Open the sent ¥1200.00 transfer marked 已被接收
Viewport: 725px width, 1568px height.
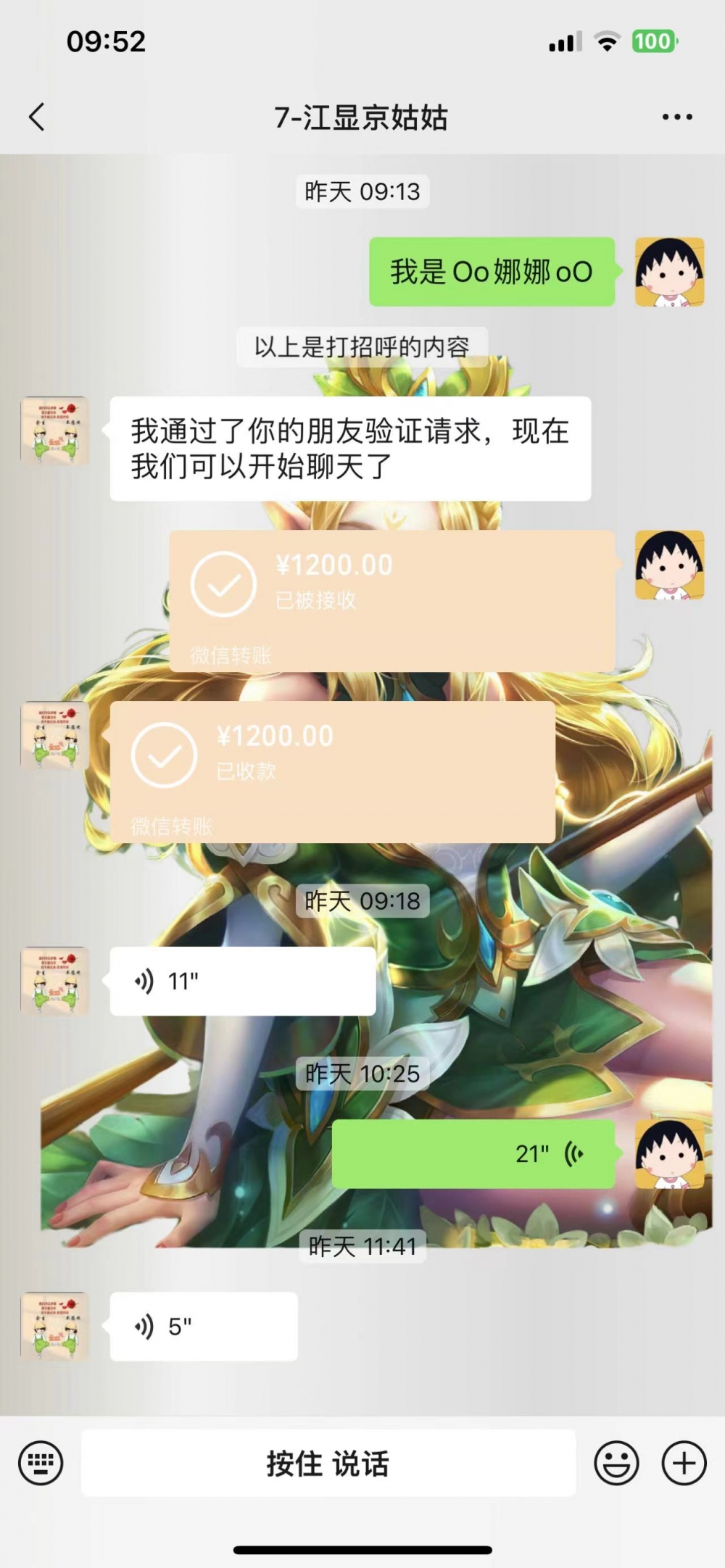point(391,600)
